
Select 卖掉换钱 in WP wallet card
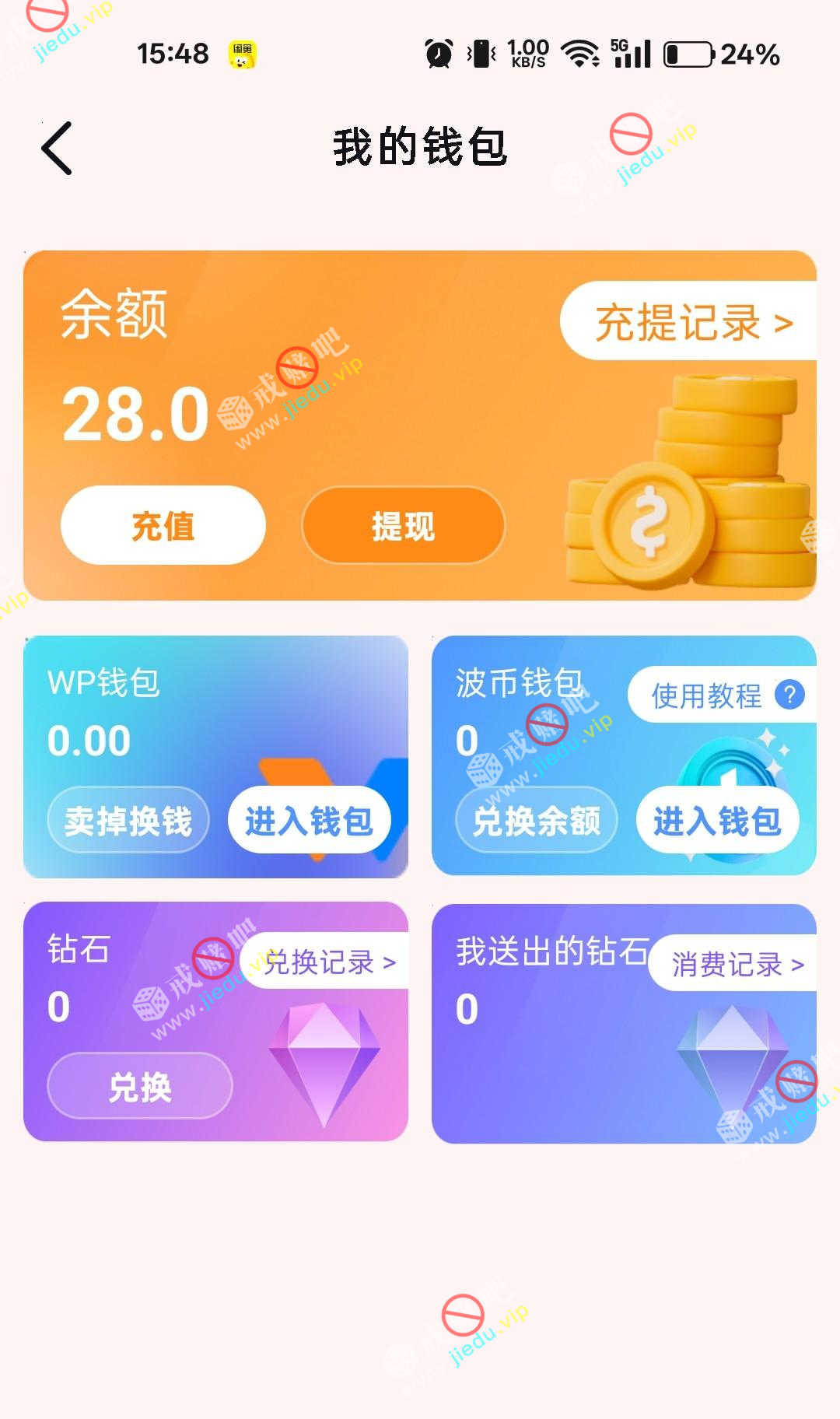(128, 821)
